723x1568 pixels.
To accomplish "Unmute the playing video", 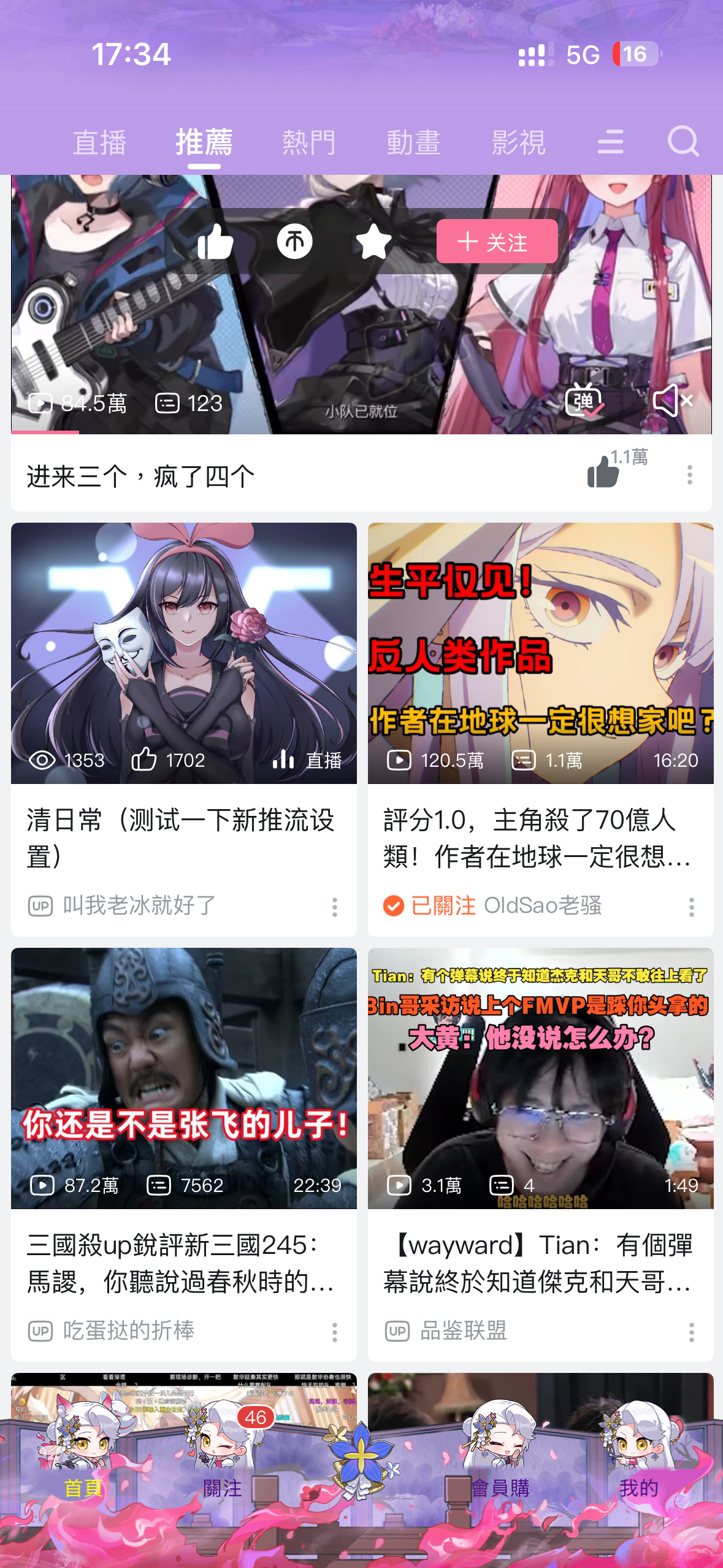I will (673, 401).
